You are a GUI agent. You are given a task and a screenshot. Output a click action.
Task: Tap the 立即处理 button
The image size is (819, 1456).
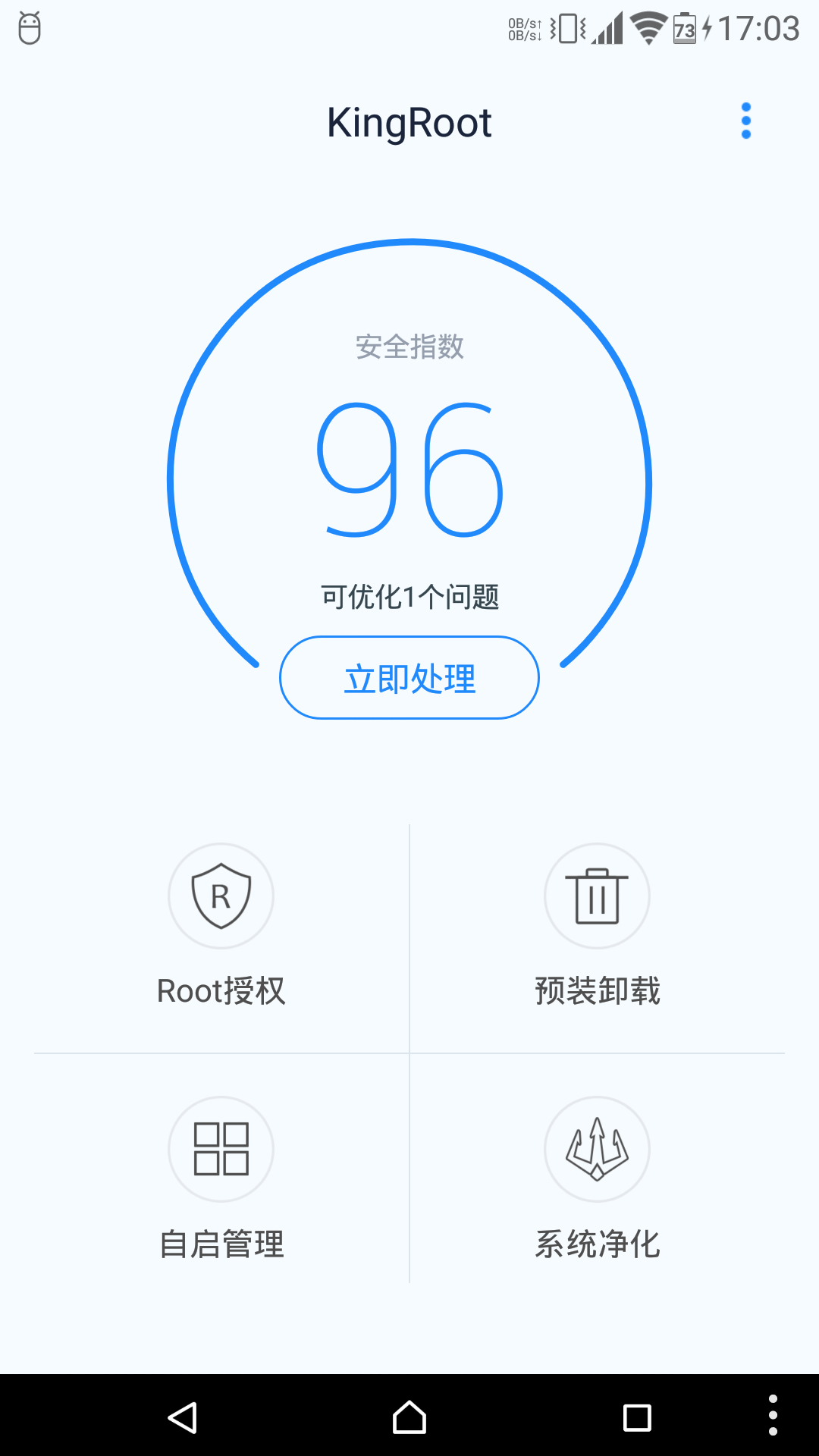409,678
